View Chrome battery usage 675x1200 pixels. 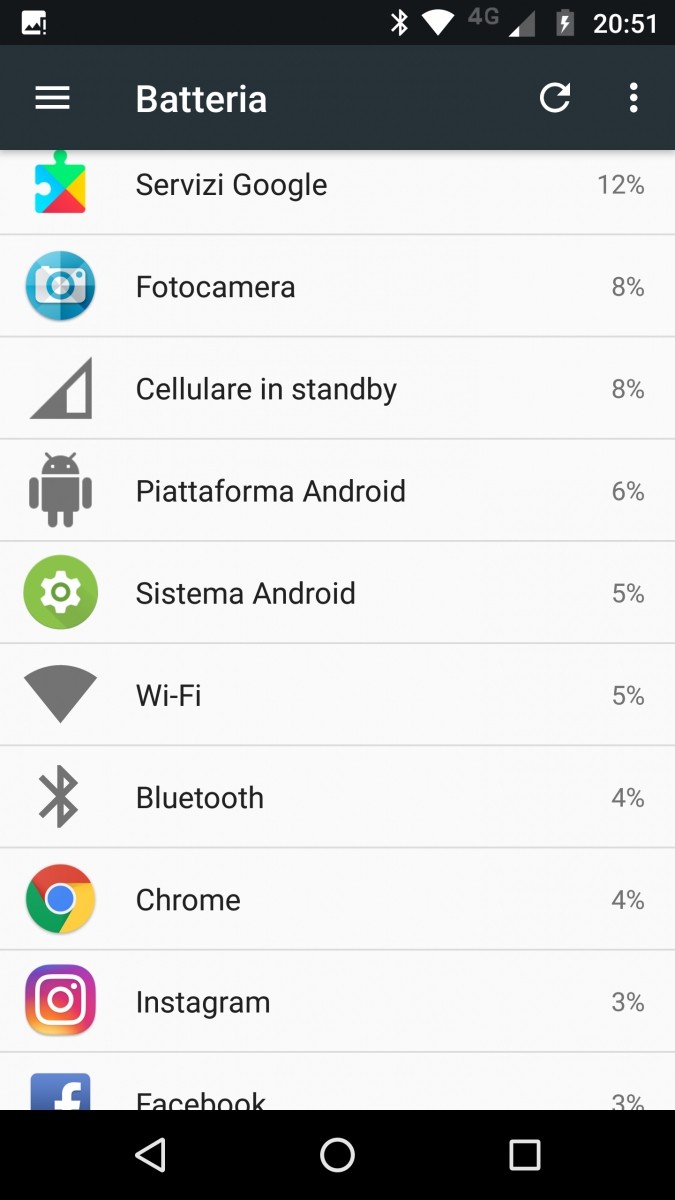(x=337, y=899)
